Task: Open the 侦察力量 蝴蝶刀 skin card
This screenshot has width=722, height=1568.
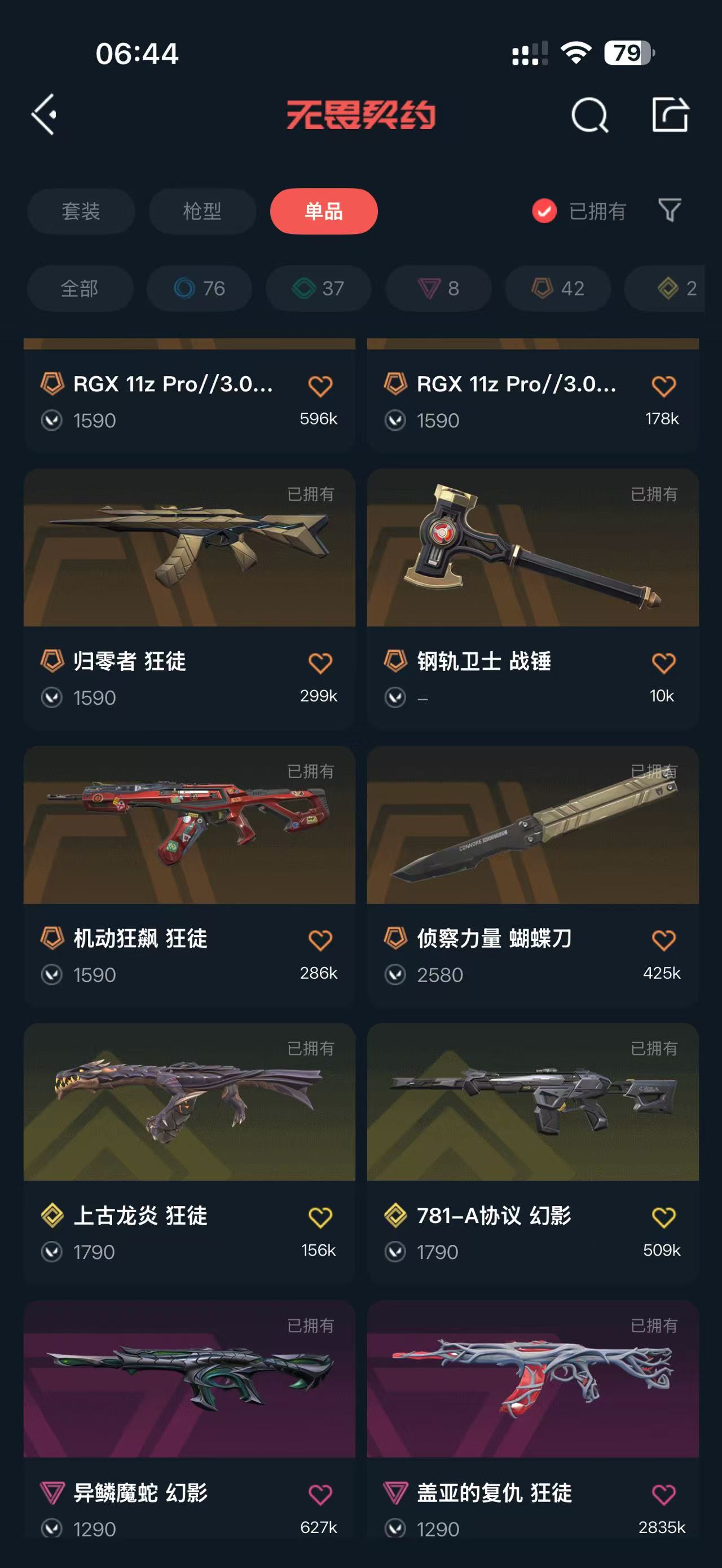Action: pos(532,876)
